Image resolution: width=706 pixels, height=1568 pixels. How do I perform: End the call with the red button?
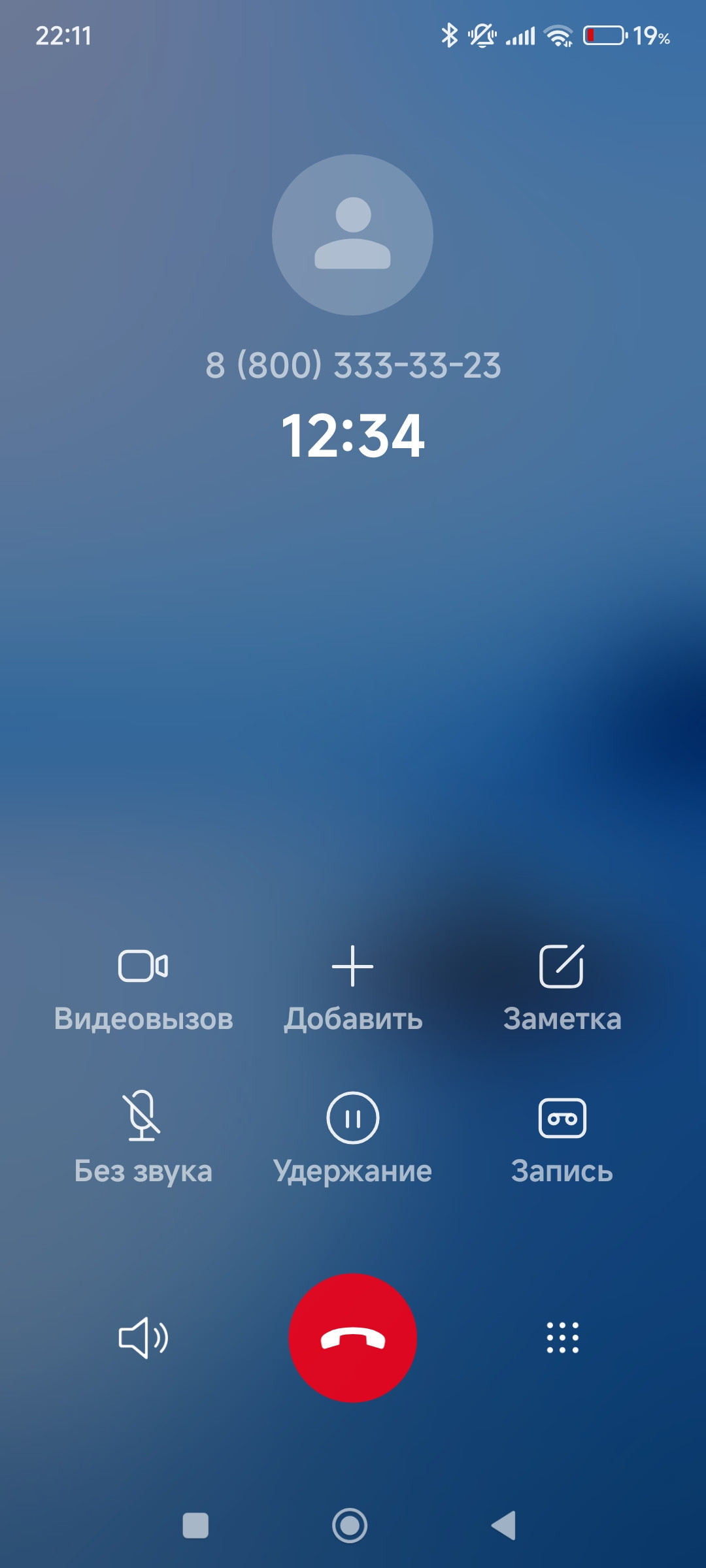pos(353,1337)
